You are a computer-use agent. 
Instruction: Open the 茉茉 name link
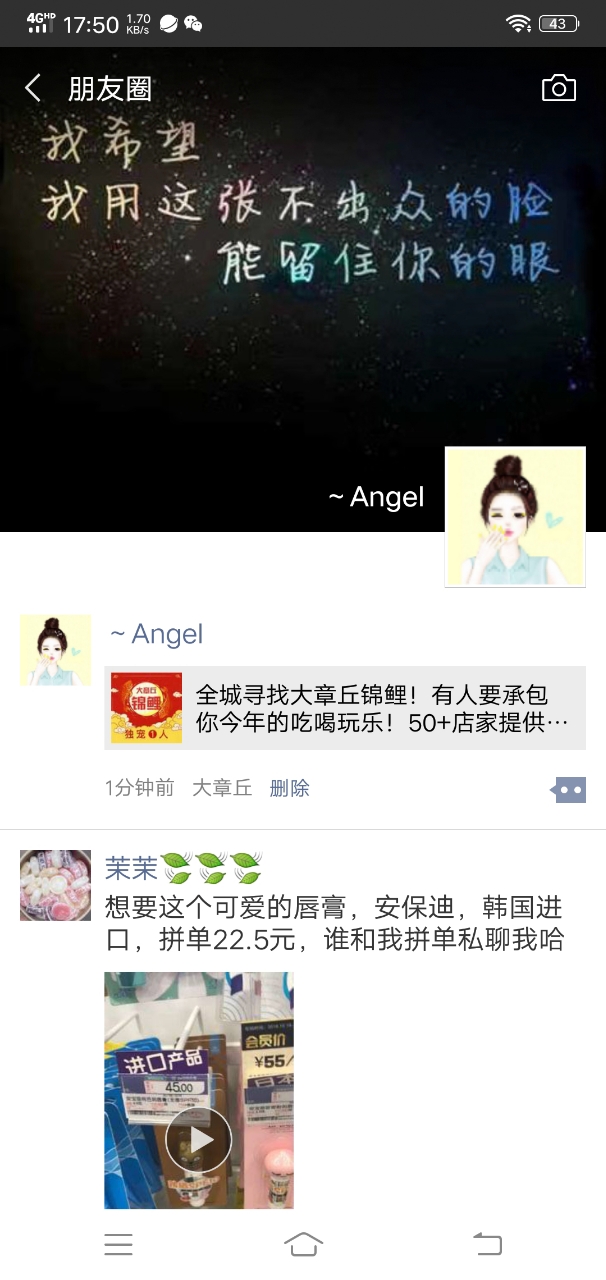[x=132, y=868]
